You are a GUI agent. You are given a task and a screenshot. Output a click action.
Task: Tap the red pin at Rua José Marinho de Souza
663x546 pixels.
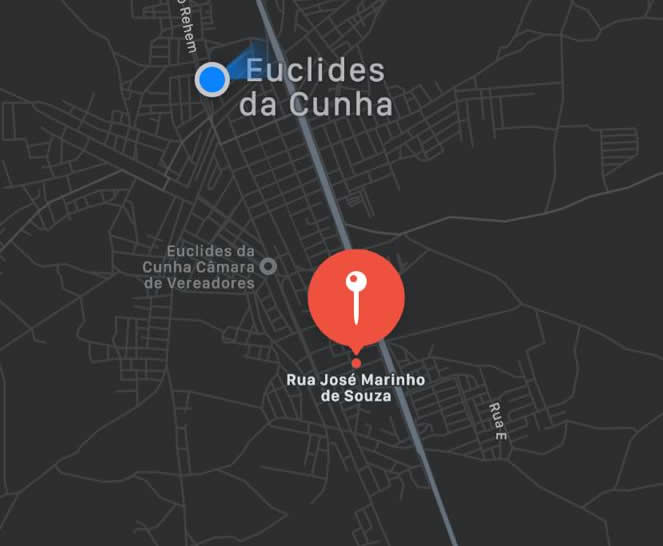point(355,295)
